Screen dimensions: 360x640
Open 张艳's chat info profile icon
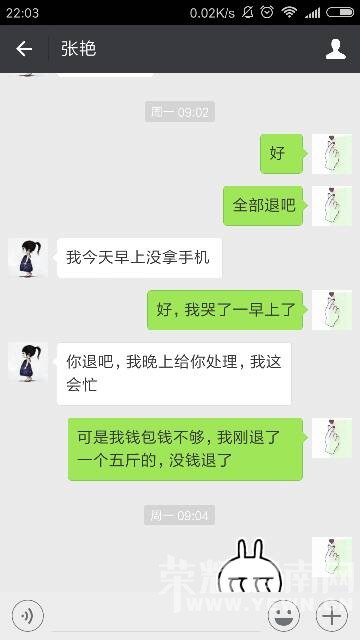pos(336,49)
